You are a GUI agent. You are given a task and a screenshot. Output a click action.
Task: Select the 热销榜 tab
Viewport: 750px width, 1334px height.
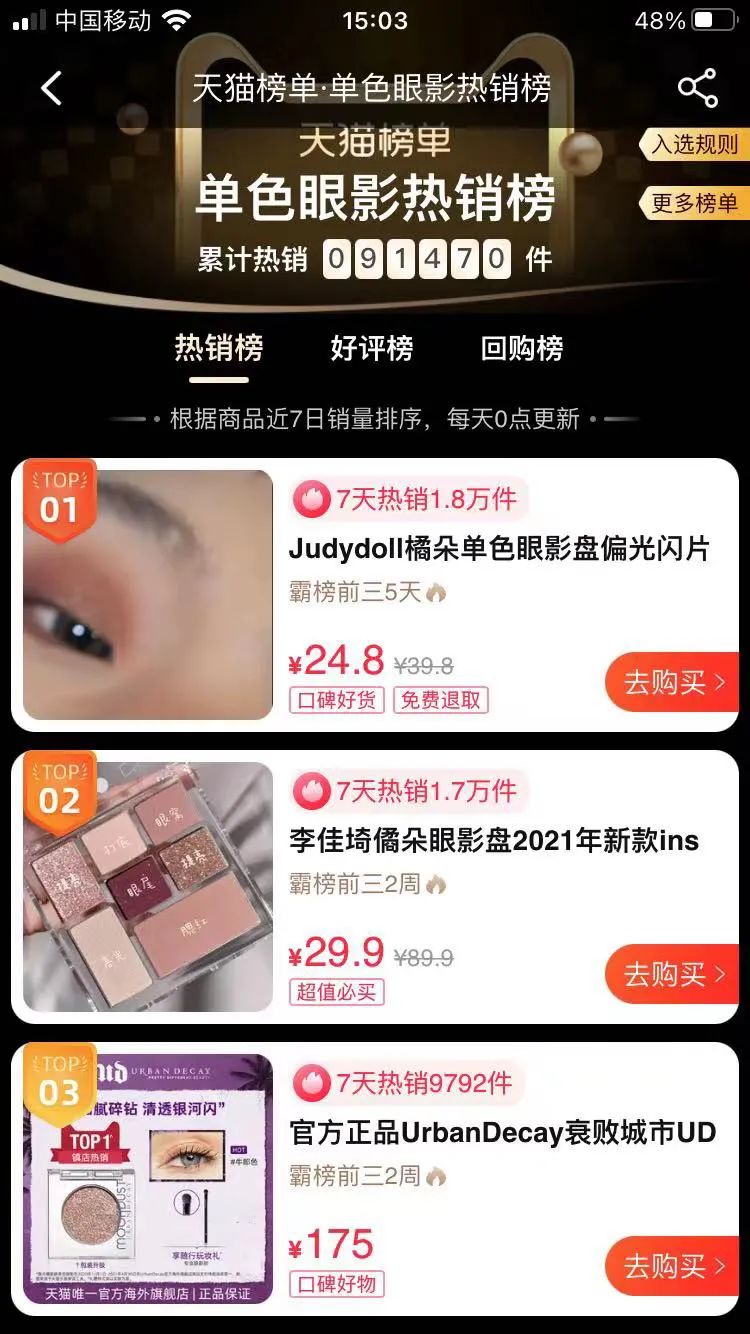click(218, 348)
